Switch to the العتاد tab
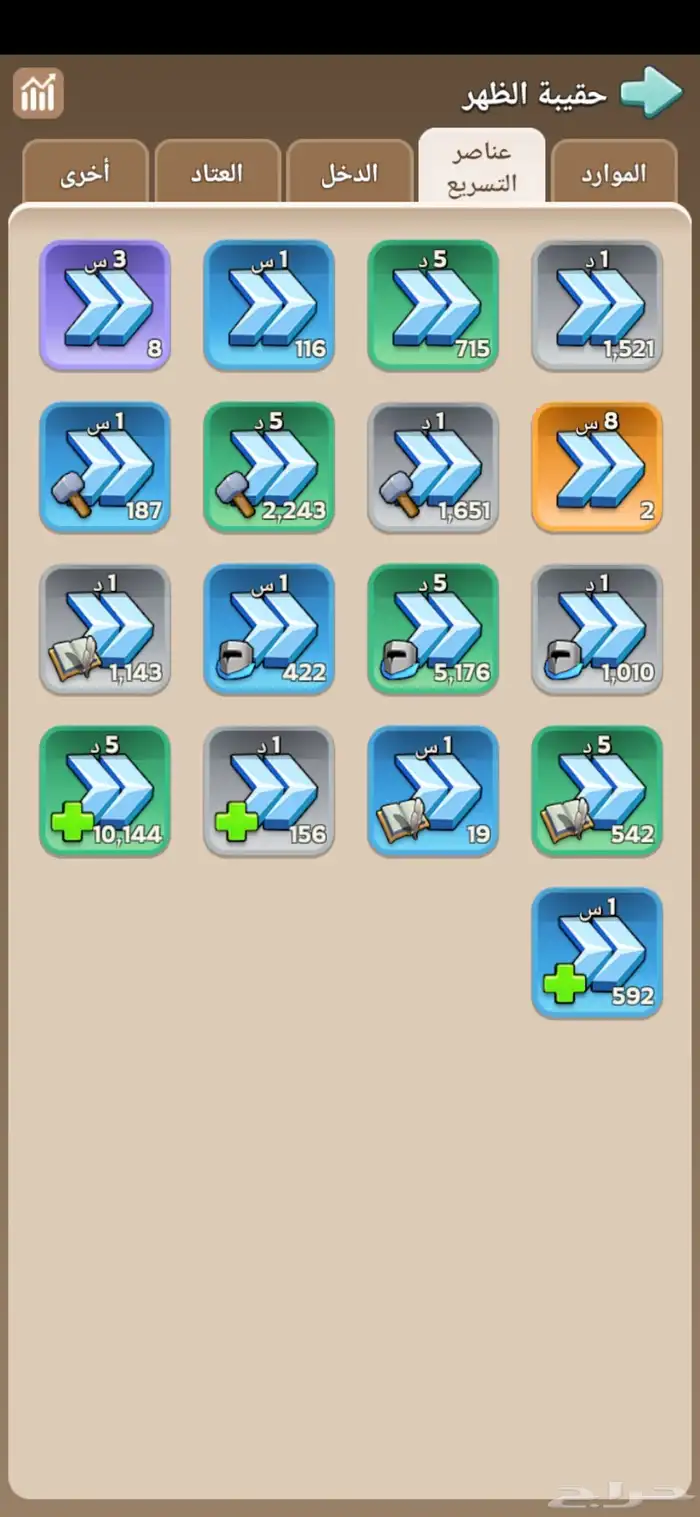This screenshot has width=700, height=1517. coord(217,172)
